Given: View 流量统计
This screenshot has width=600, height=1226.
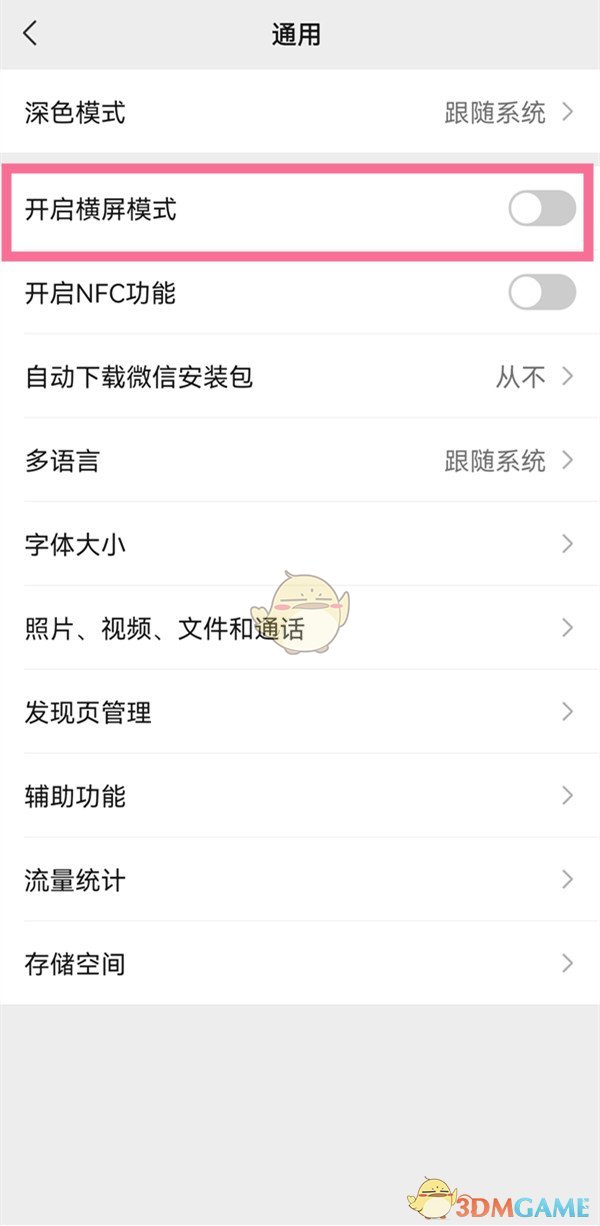Looking at the screenshot, I should pos(300,881).
